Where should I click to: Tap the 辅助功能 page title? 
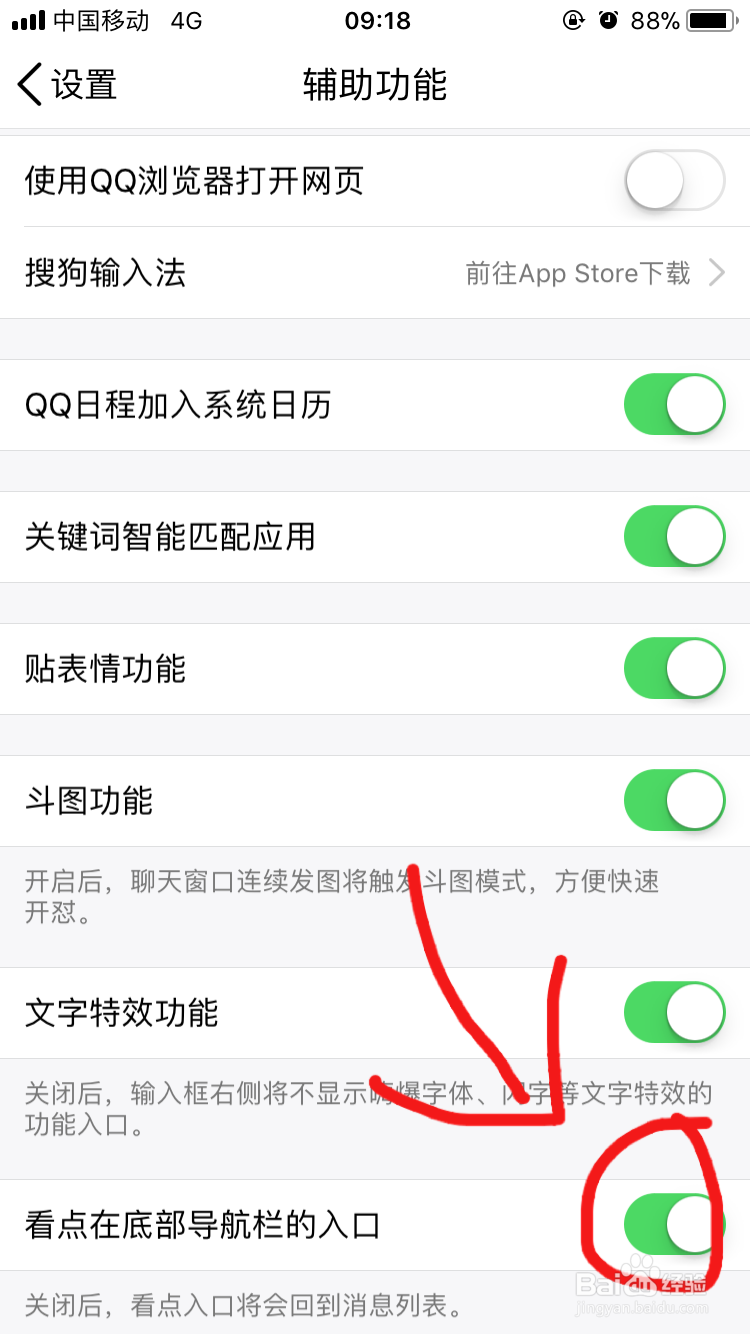(x=374, y=86)
